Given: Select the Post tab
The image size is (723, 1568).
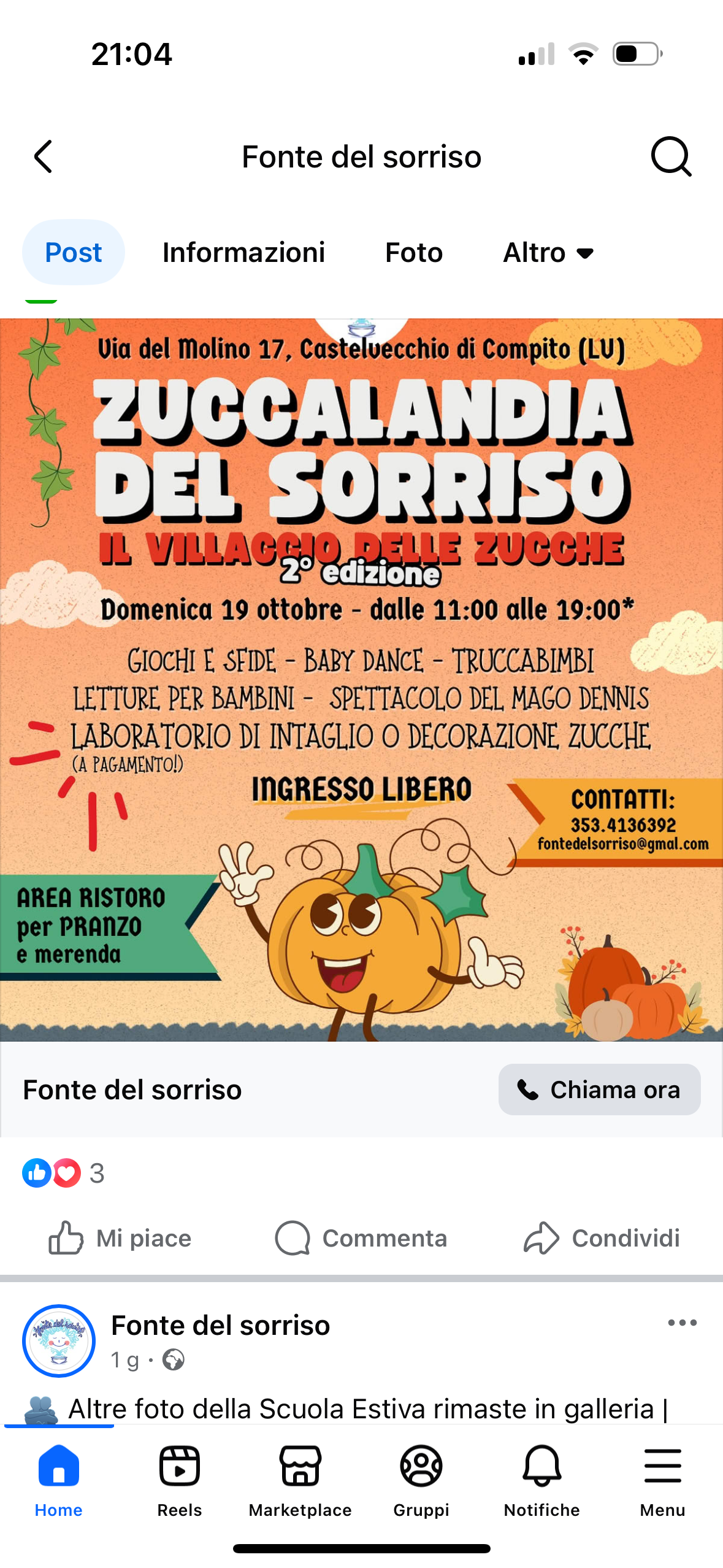Looking at the screenshot, I should [73, 252].
